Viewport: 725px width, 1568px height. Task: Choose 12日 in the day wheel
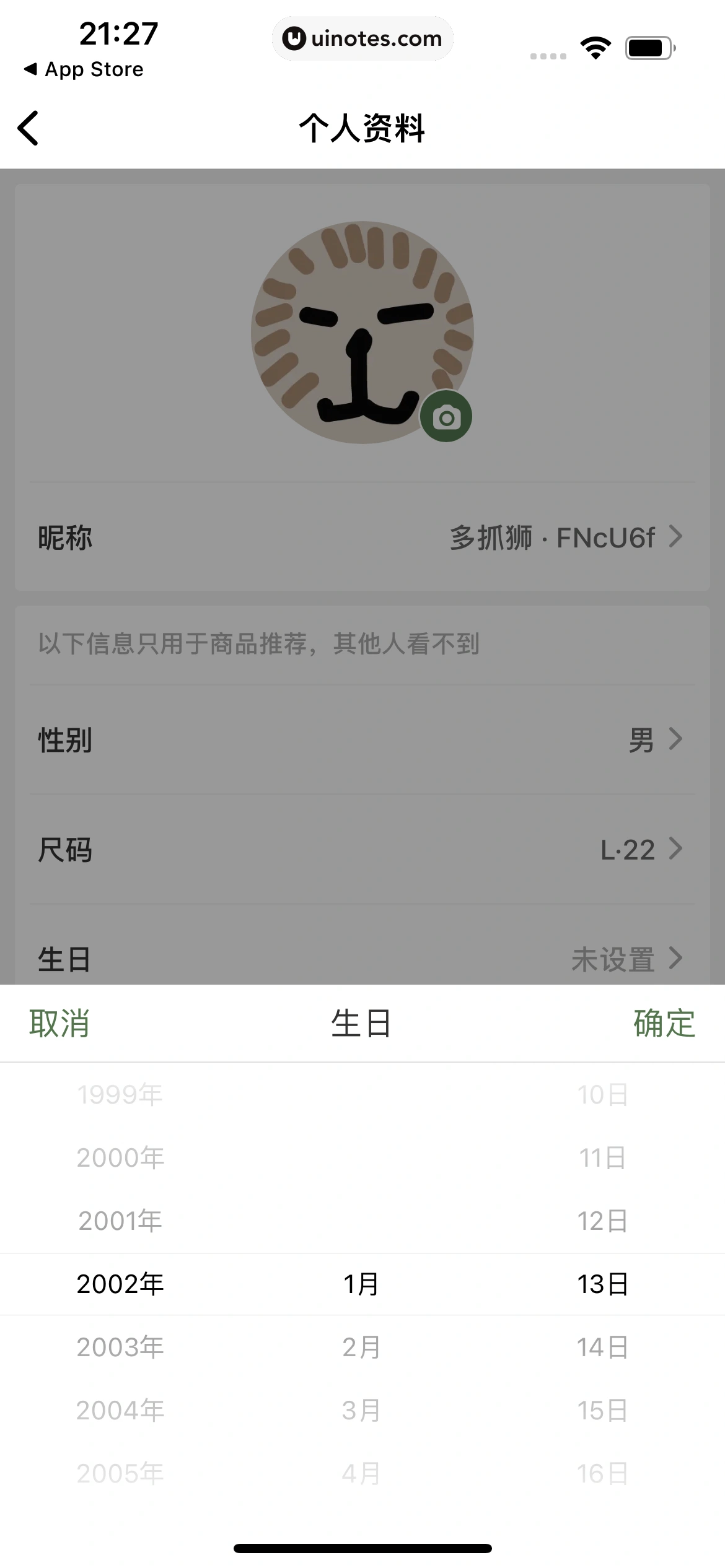click(x=602, y=1221)
